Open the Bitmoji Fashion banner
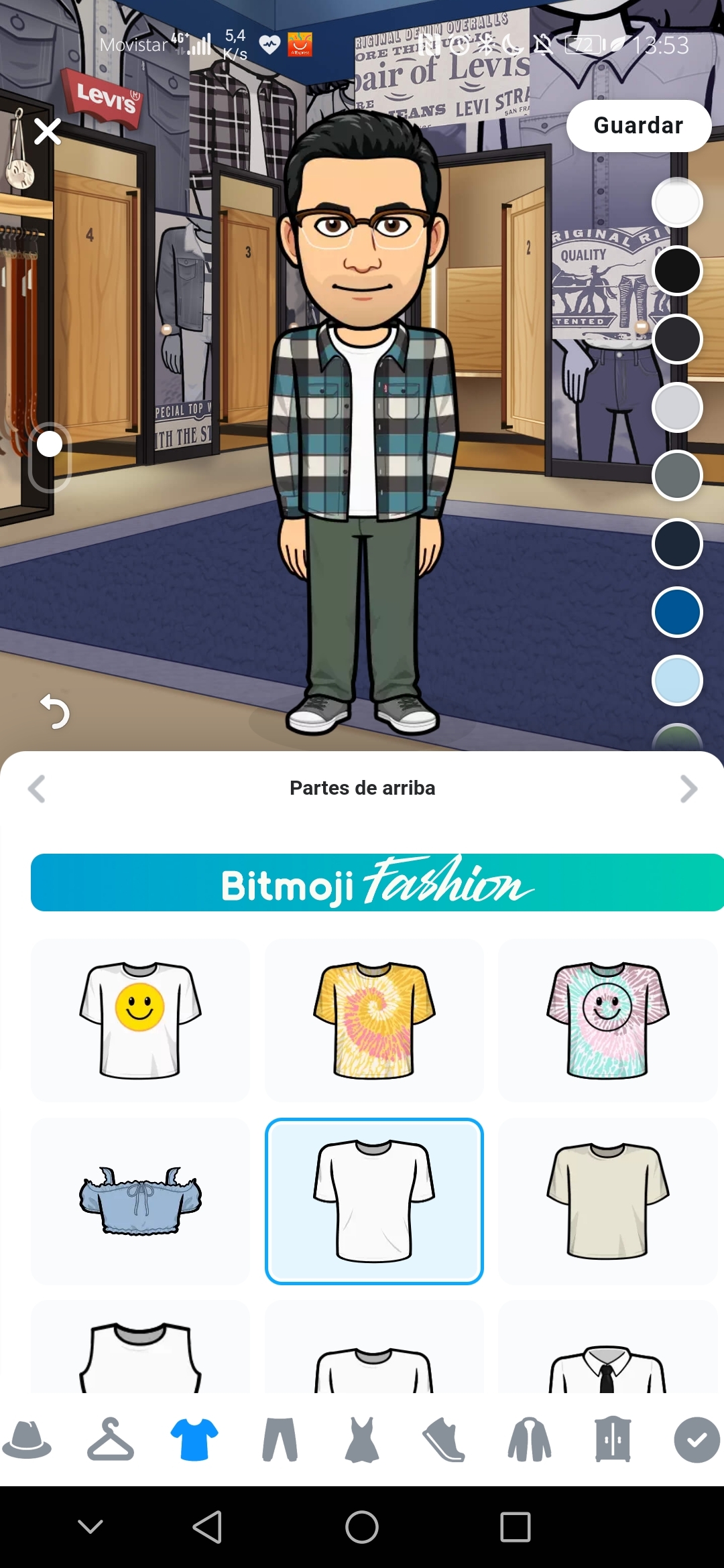This screenshot has height=1568, width=724. pos(377,883)
